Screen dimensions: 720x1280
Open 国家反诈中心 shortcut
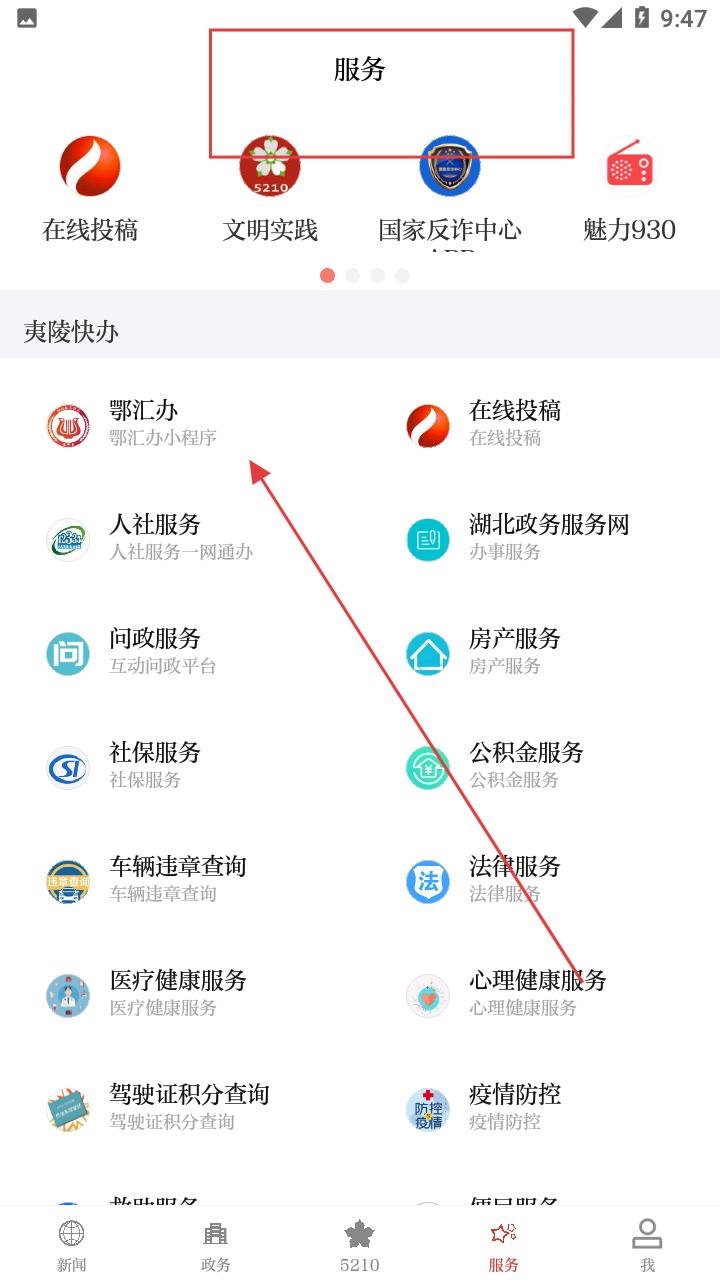[x=450, y=190]
